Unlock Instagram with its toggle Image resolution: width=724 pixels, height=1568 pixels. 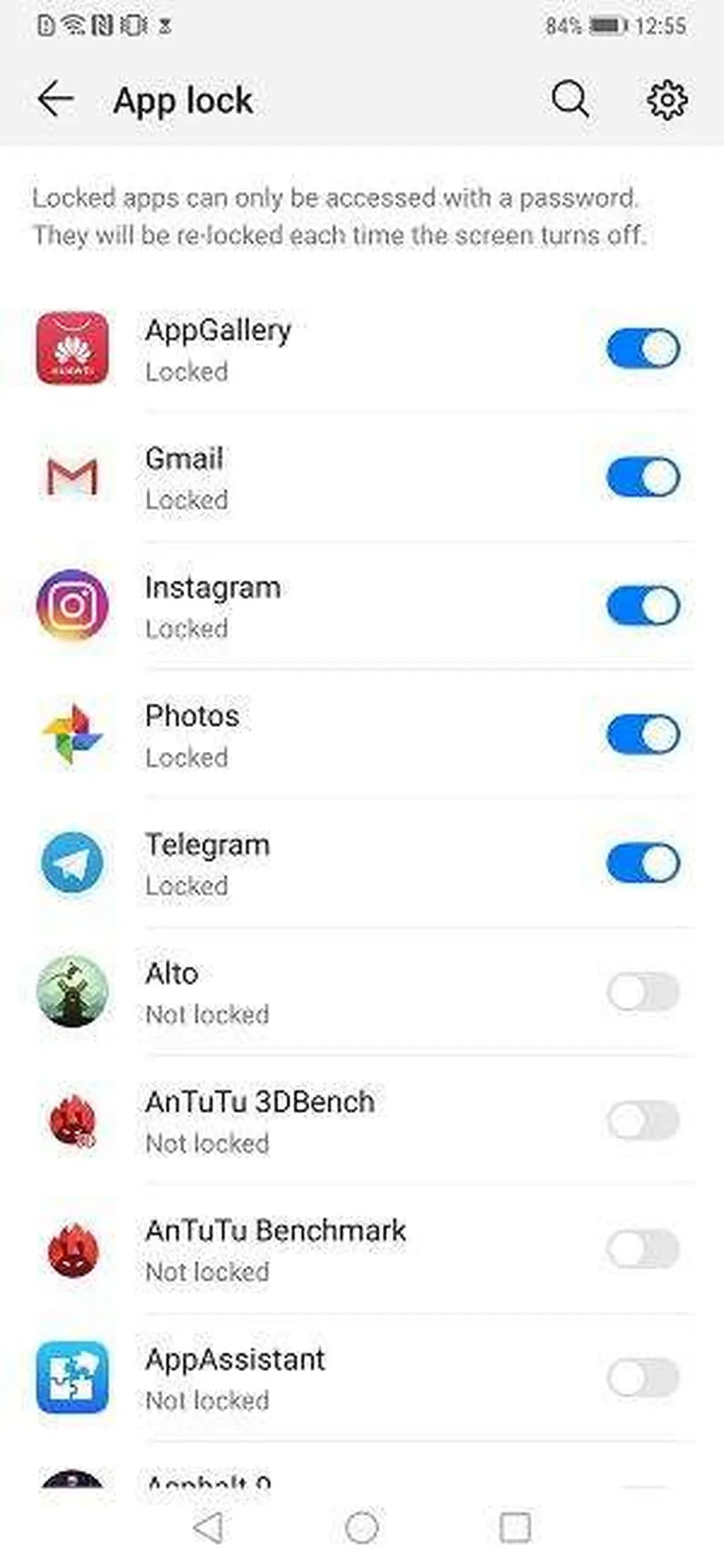[643, 606]
